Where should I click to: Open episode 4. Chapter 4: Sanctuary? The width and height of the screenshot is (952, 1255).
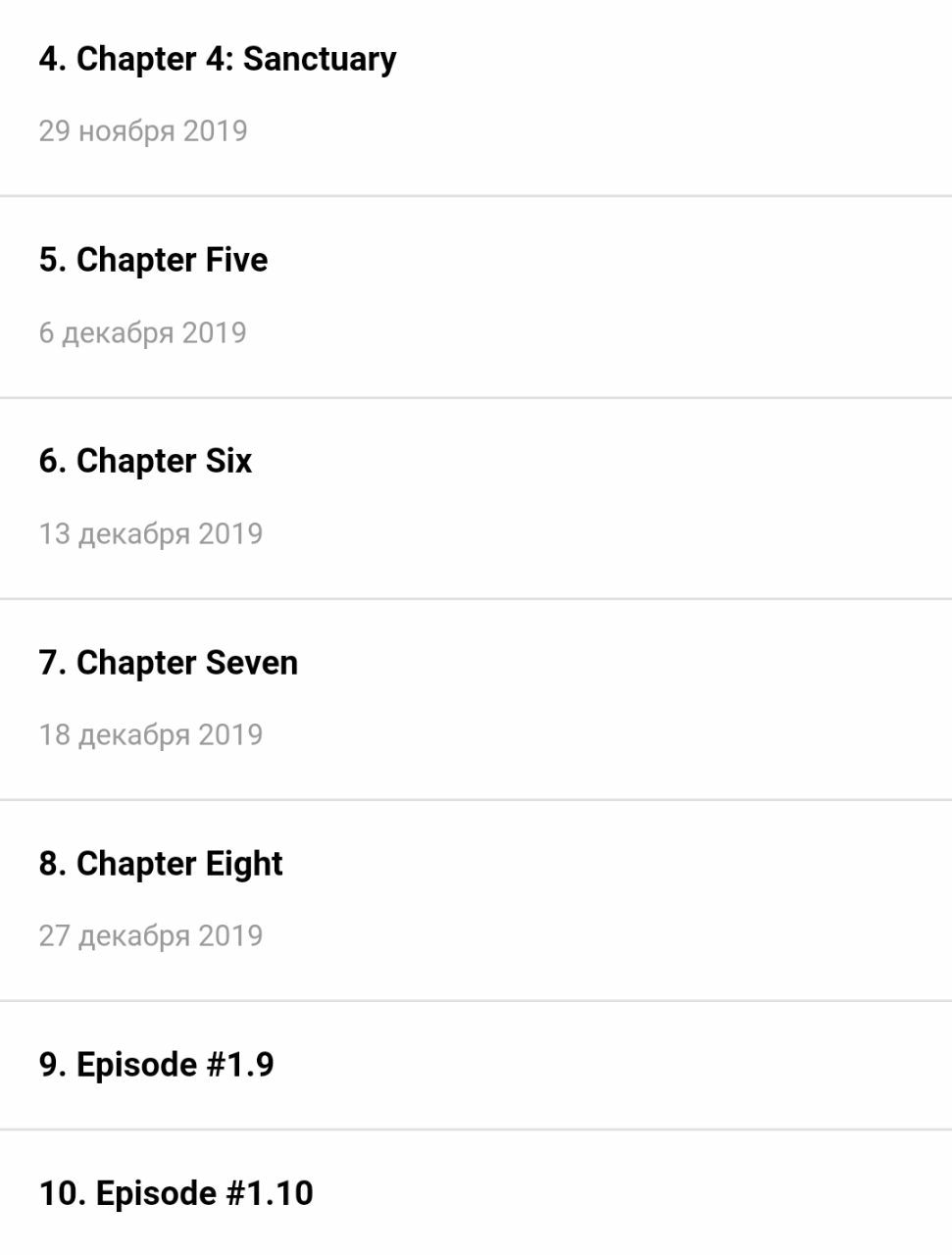point(218,60)
